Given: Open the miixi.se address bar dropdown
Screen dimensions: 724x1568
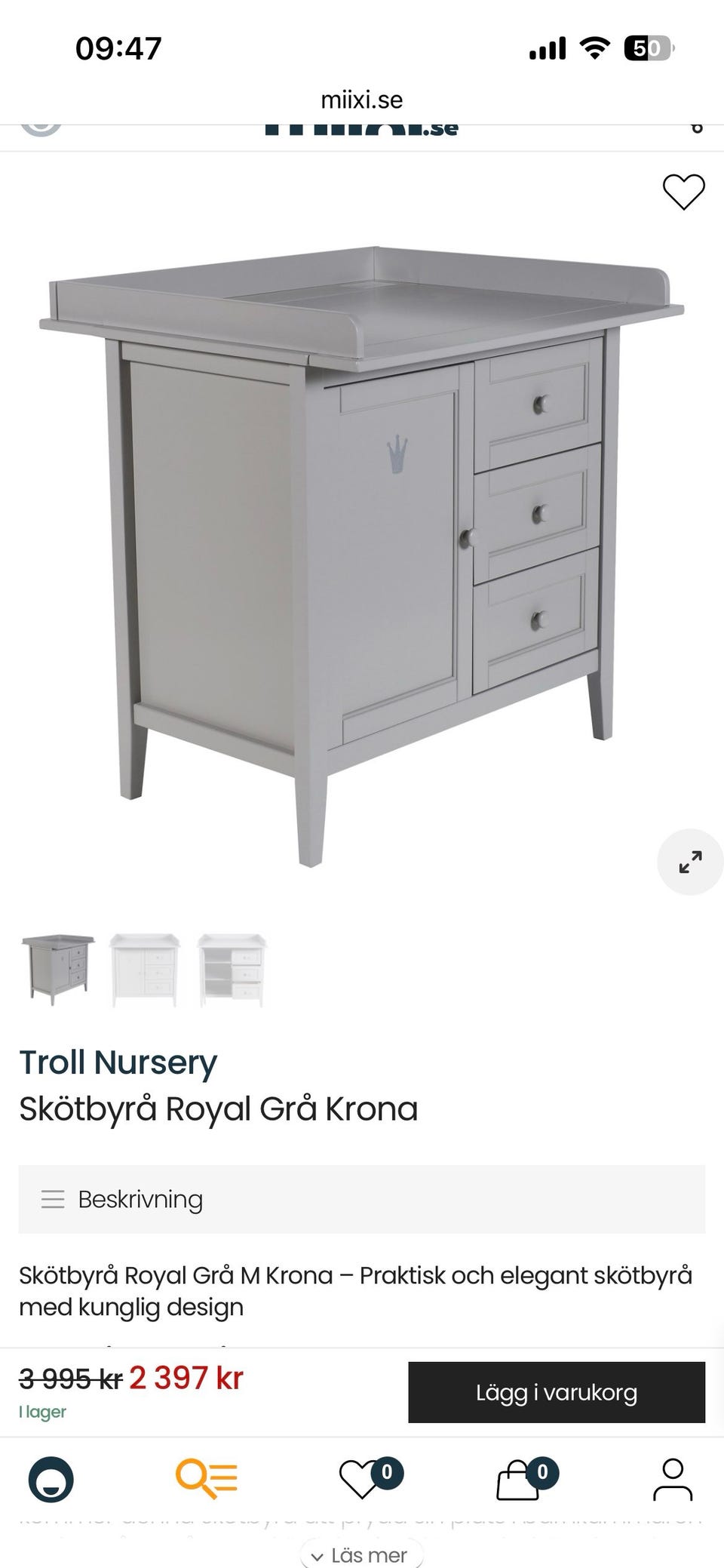Looking at the screenshot, I should pos(362,99).
